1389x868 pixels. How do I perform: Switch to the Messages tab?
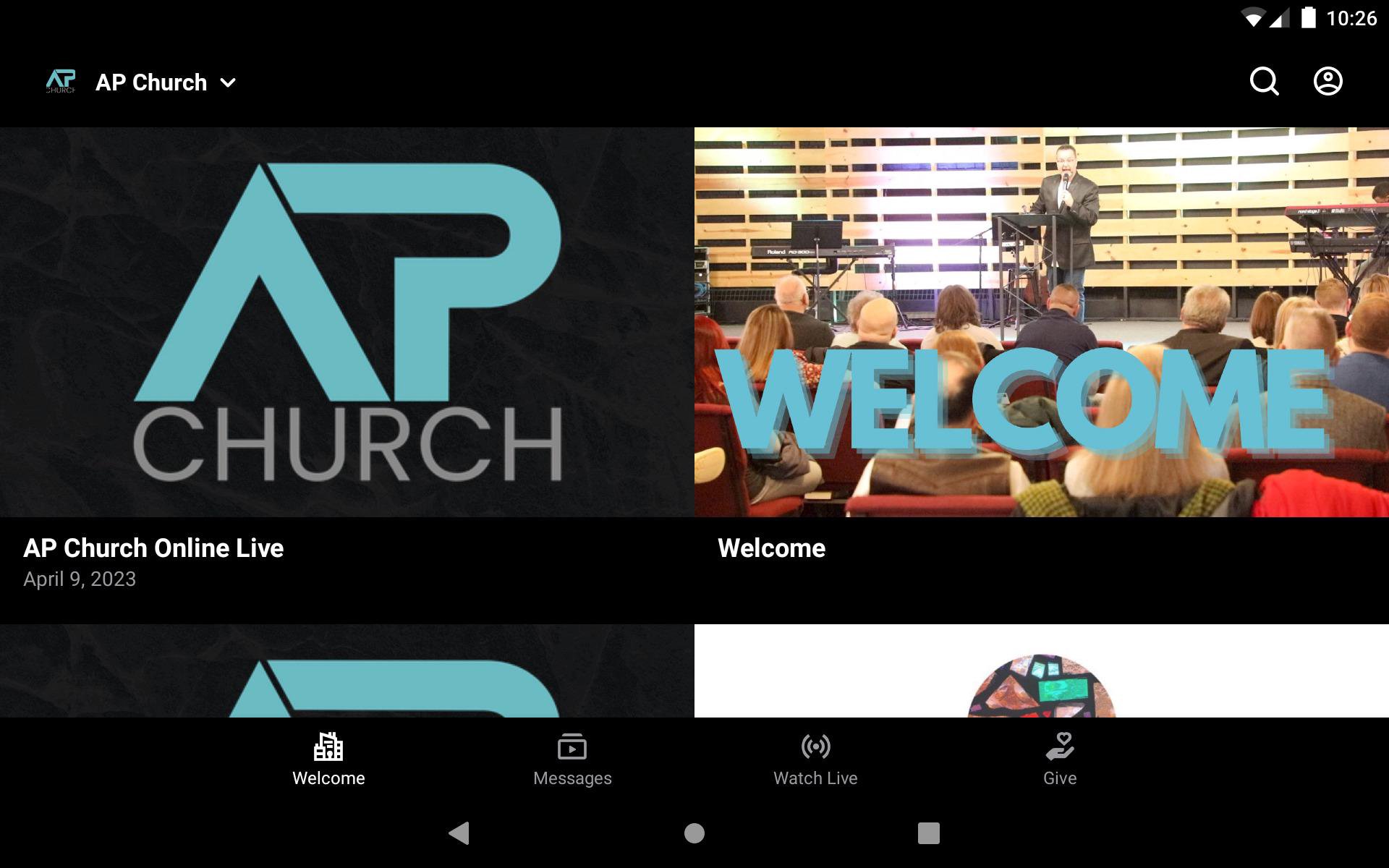pyautogui.click(x=572, y=759)
